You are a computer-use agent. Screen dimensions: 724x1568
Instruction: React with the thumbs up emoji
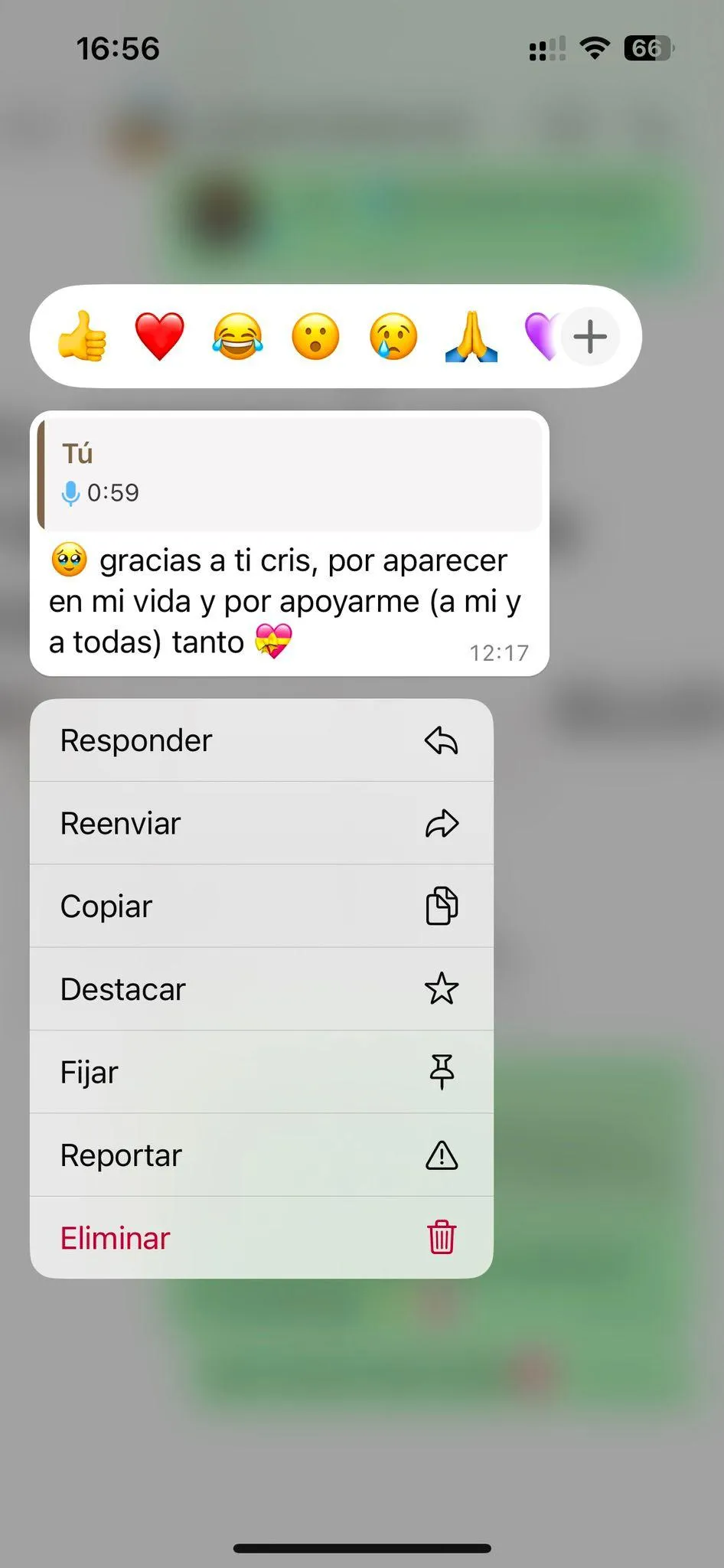(x=82, y=336)
